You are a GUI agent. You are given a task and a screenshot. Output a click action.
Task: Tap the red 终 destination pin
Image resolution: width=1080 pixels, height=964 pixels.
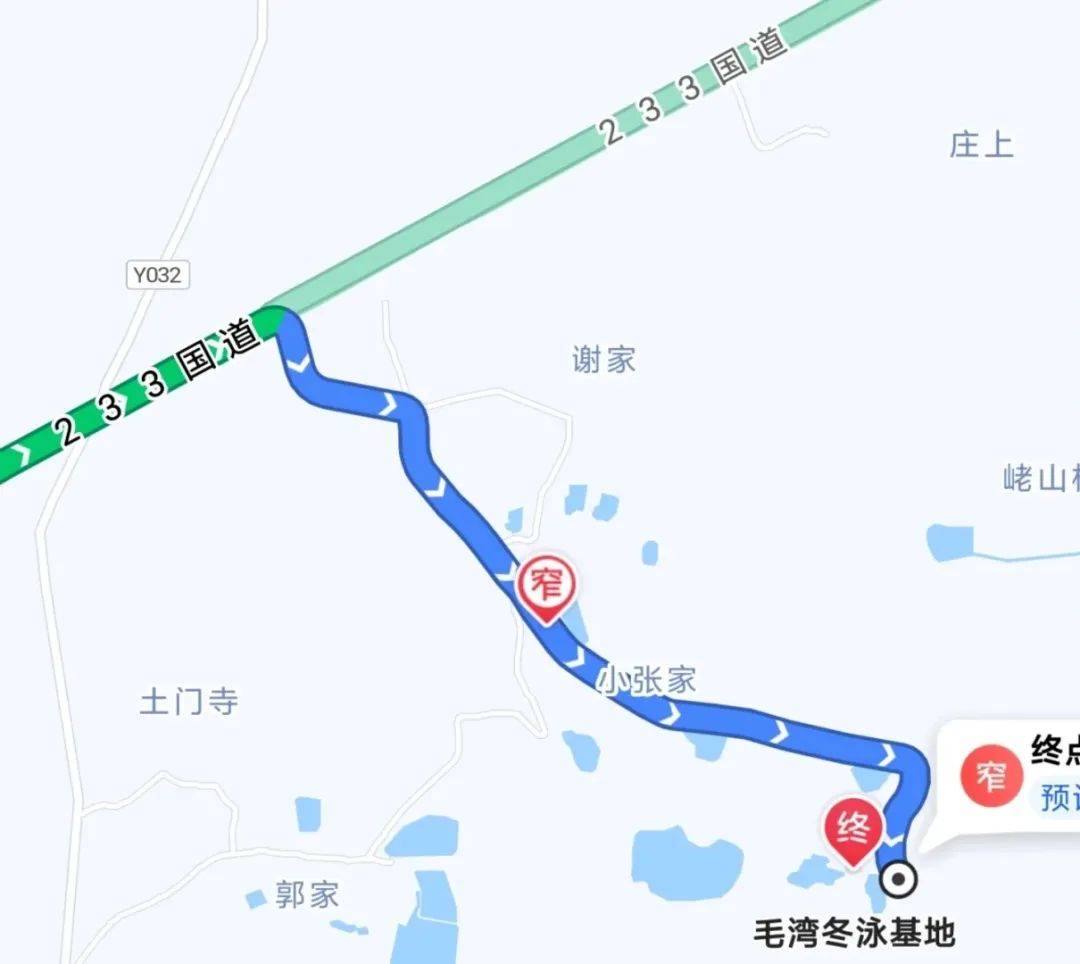click(853, 829)
